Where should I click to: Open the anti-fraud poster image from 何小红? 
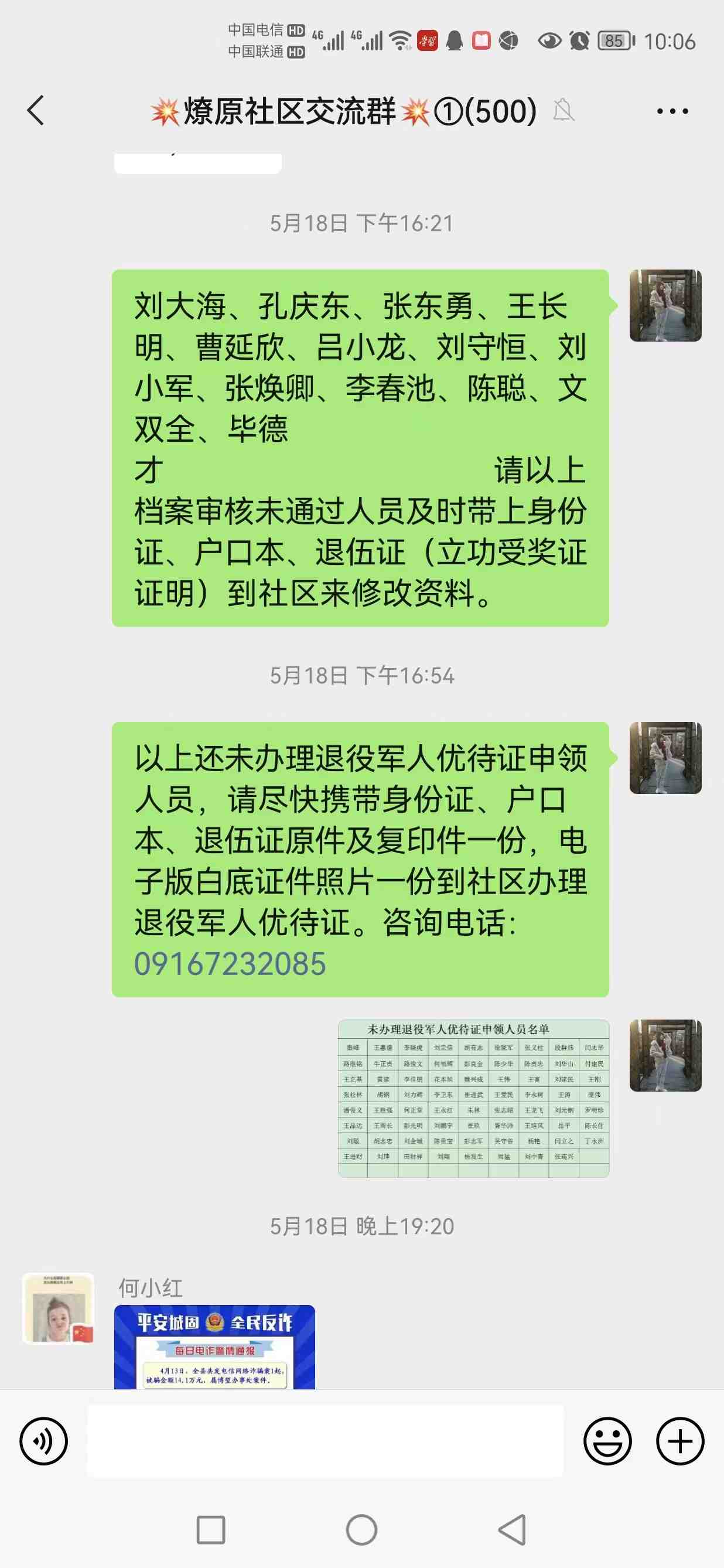click(214, 1347)
